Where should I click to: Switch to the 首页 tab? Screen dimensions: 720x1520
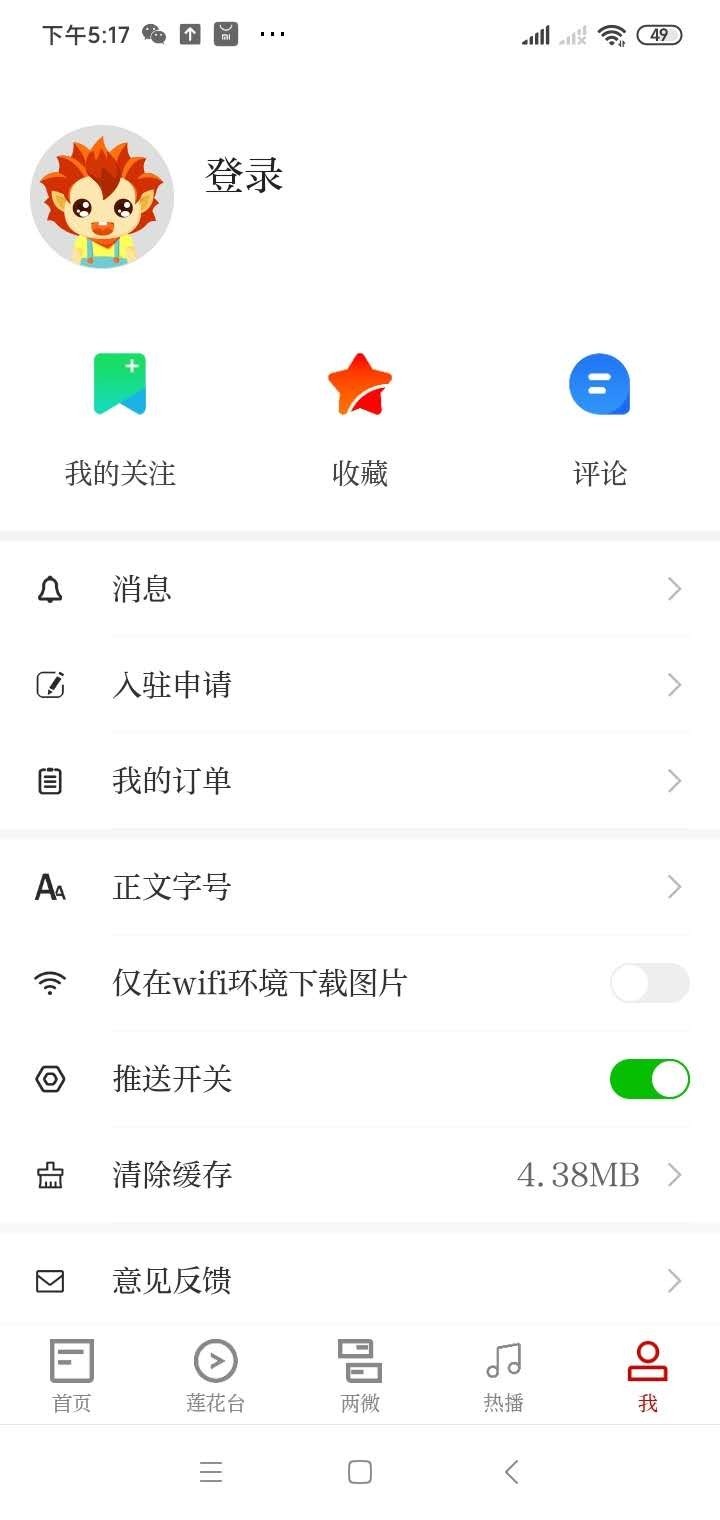coord(71,1375)
